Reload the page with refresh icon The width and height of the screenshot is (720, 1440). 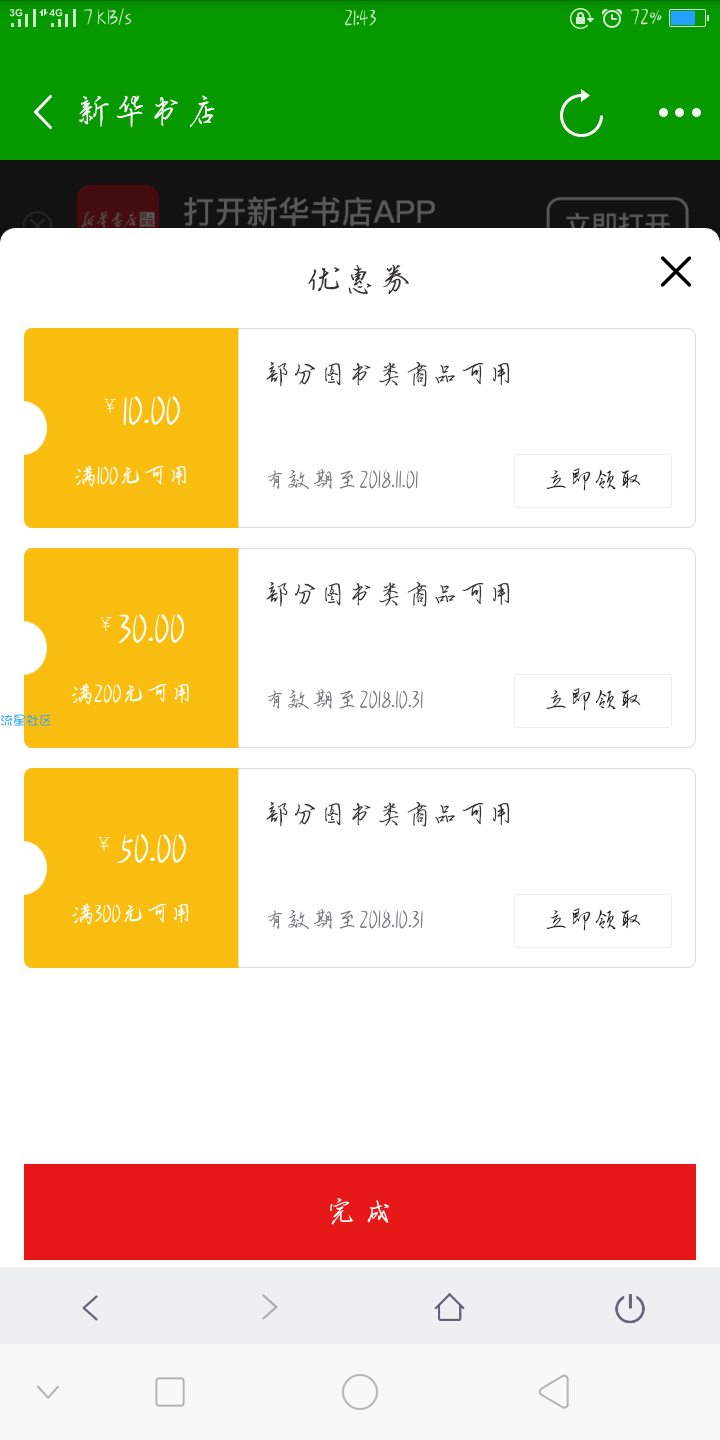tap(581, 113)
